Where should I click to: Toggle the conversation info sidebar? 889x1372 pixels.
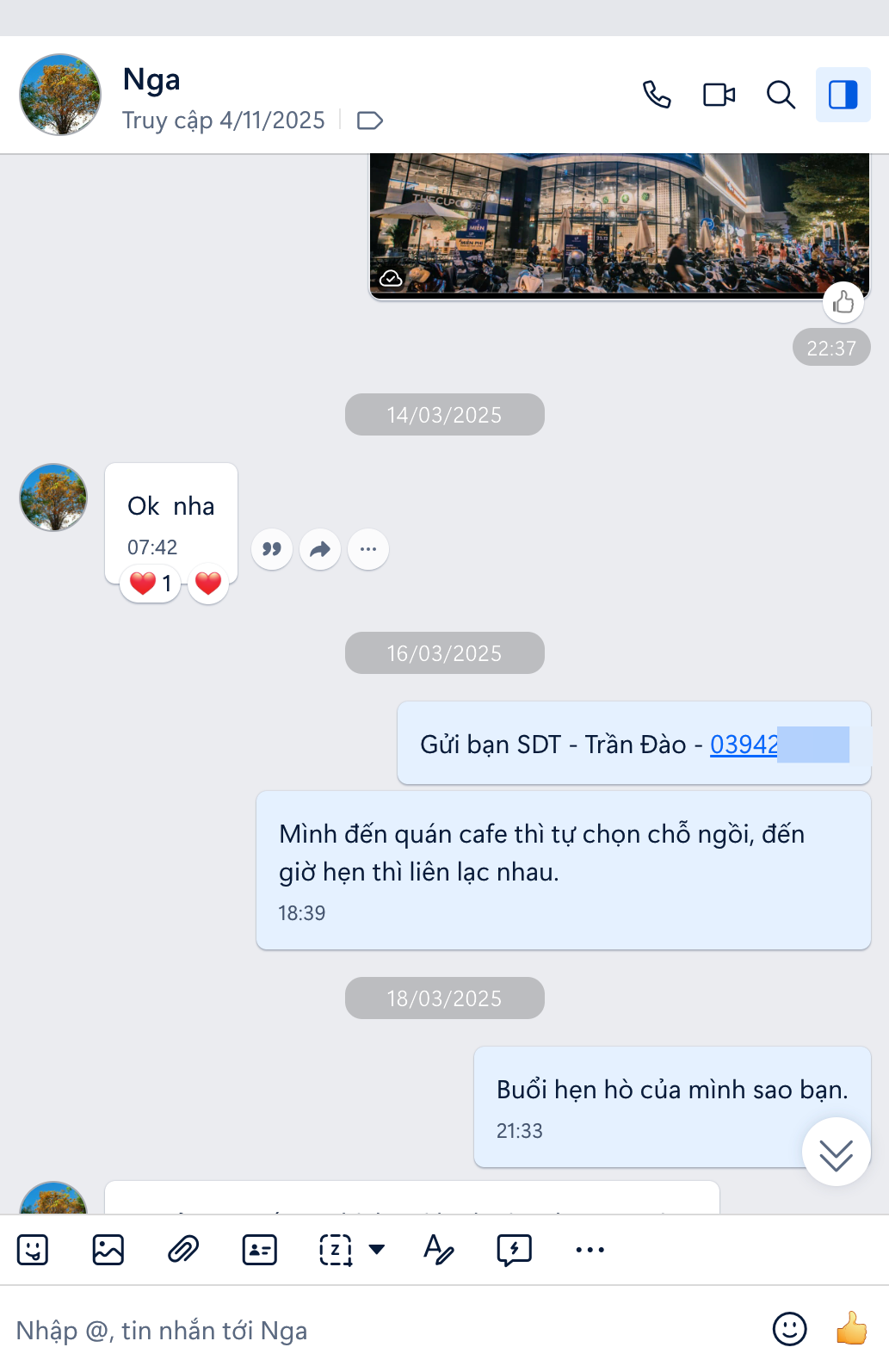tap(842, 95)
